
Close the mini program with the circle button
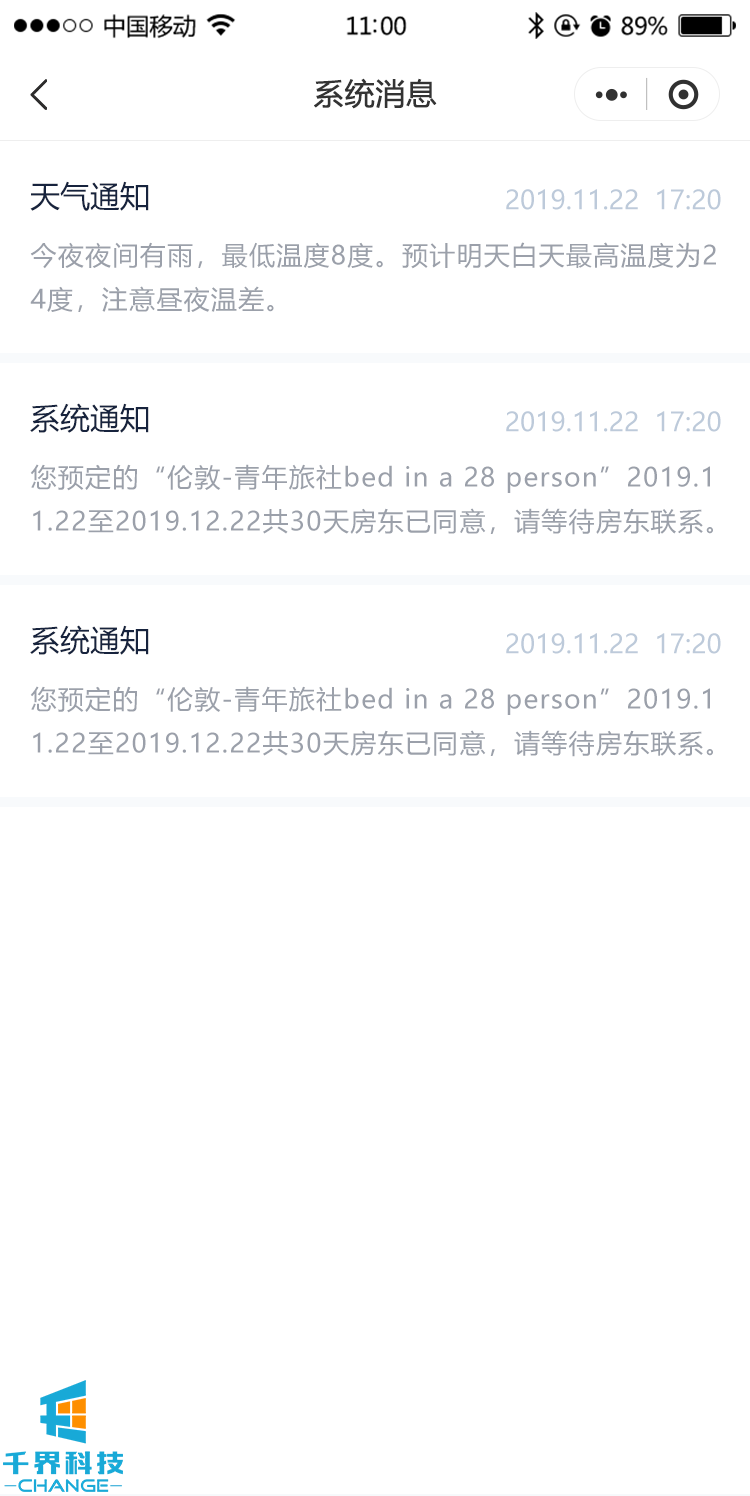[683, 95]
